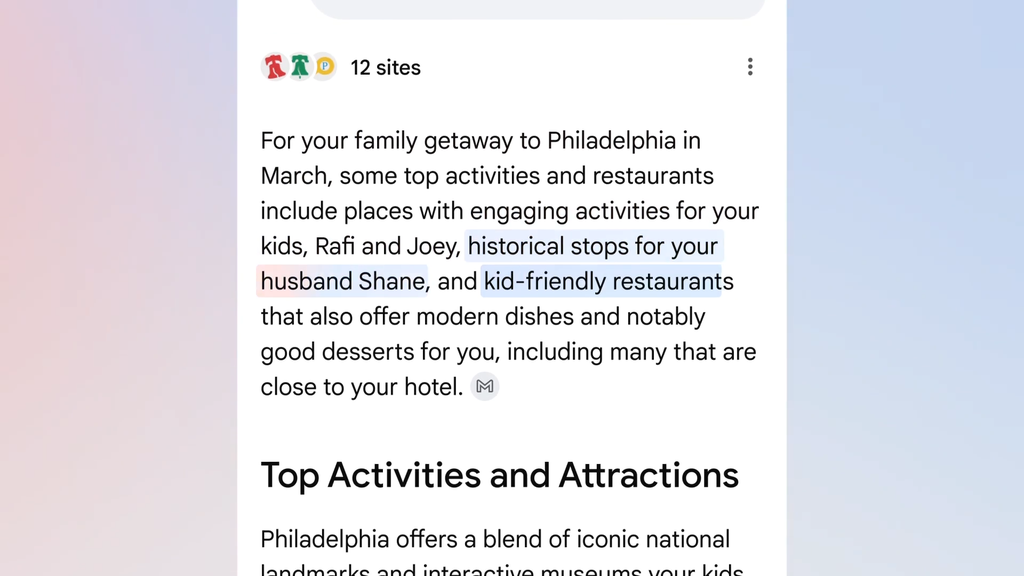Open highlighted 'historical stops for your husband Shane'
Image resolution: width=1024 pixels, height=576 pixels.
pyautogui.click(x=593, y=246)
